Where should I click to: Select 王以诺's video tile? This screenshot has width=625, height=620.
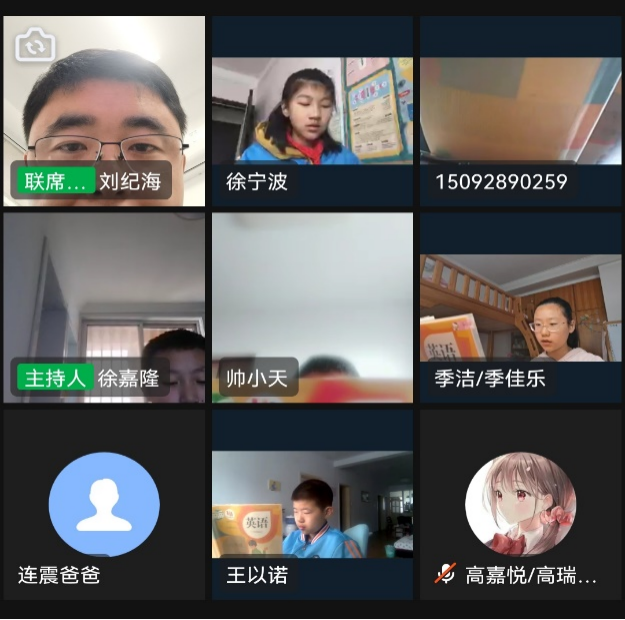point(312,505)
